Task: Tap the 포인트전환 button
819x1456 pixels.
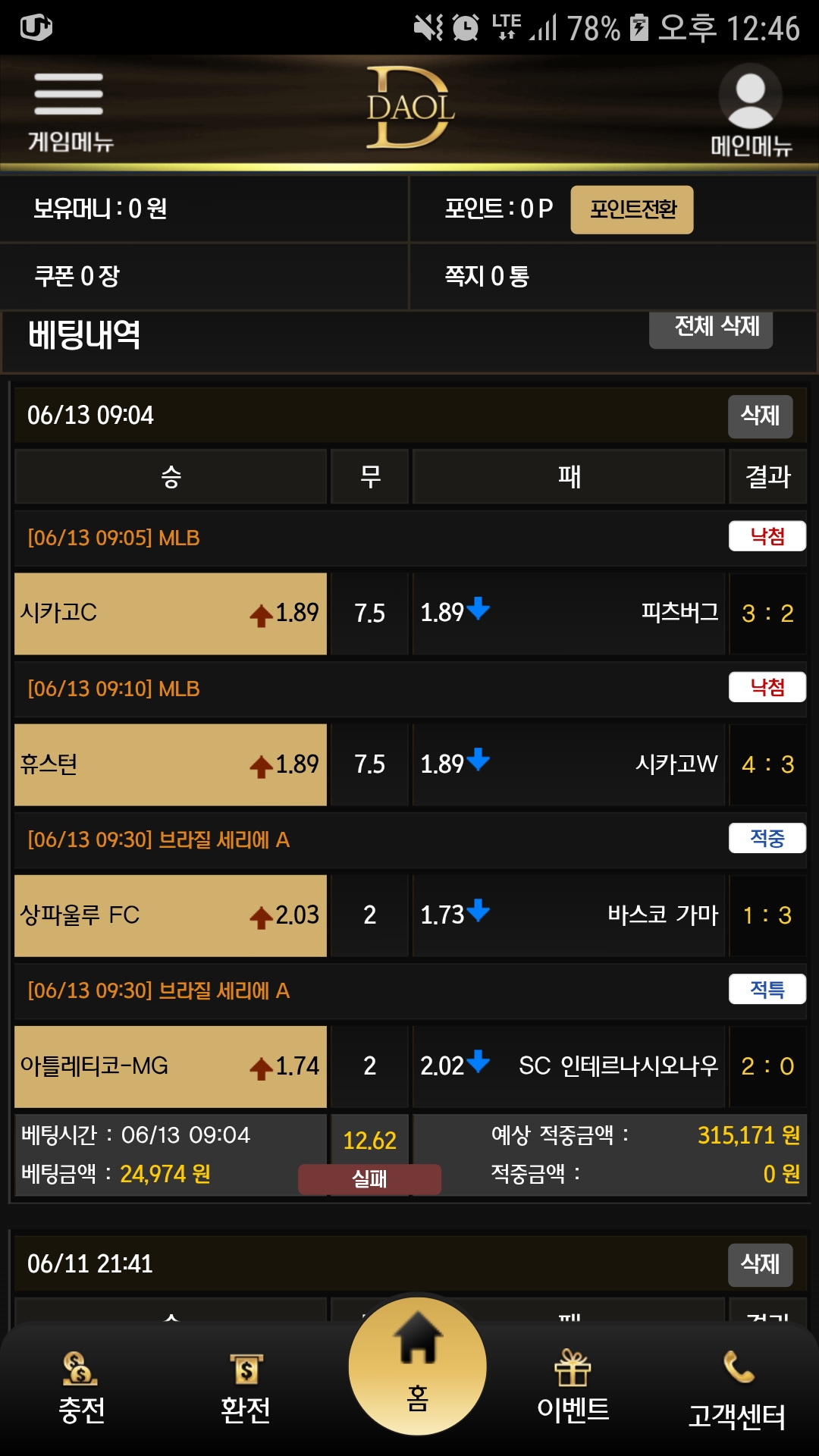Action: tap(632, 209)
